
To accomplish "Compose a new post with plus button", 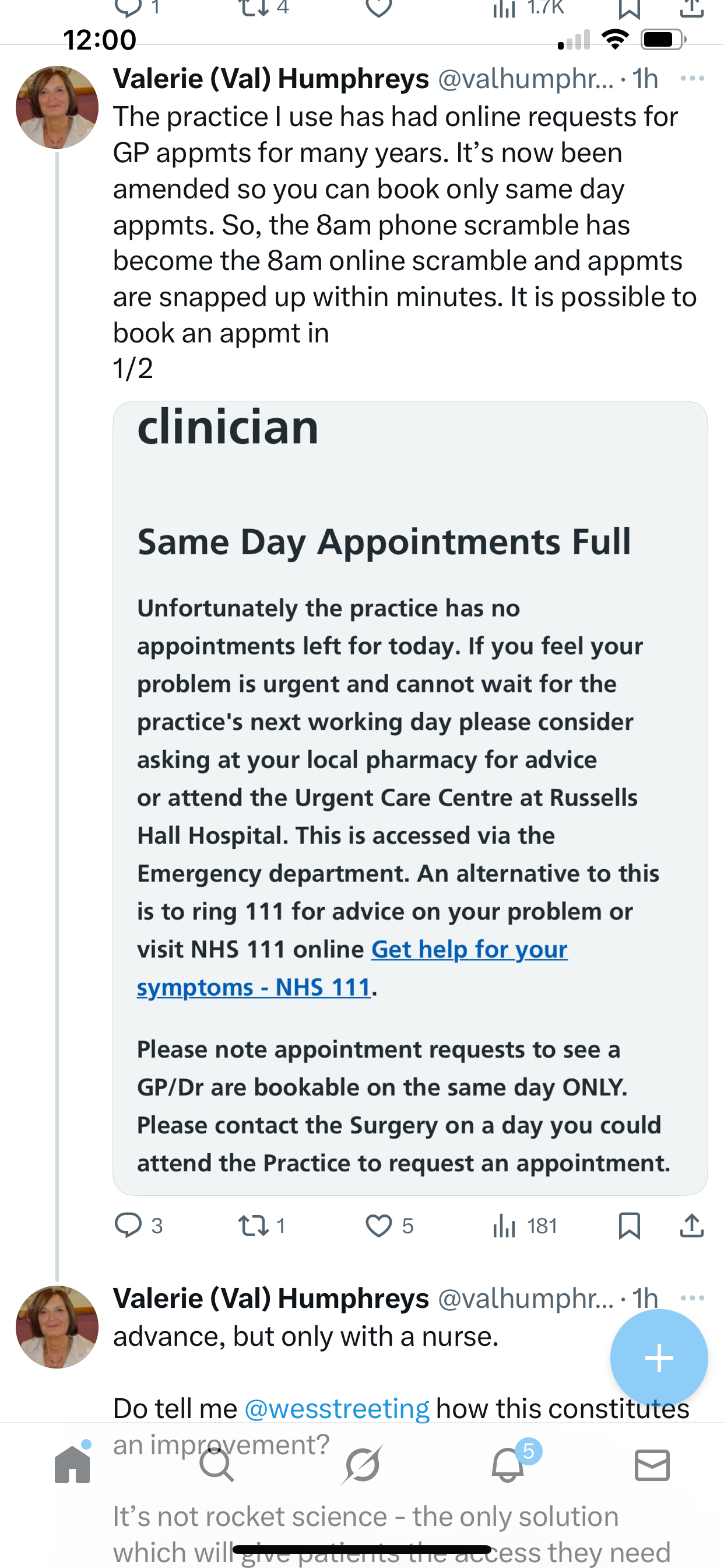I will (x=659, y=1358).
